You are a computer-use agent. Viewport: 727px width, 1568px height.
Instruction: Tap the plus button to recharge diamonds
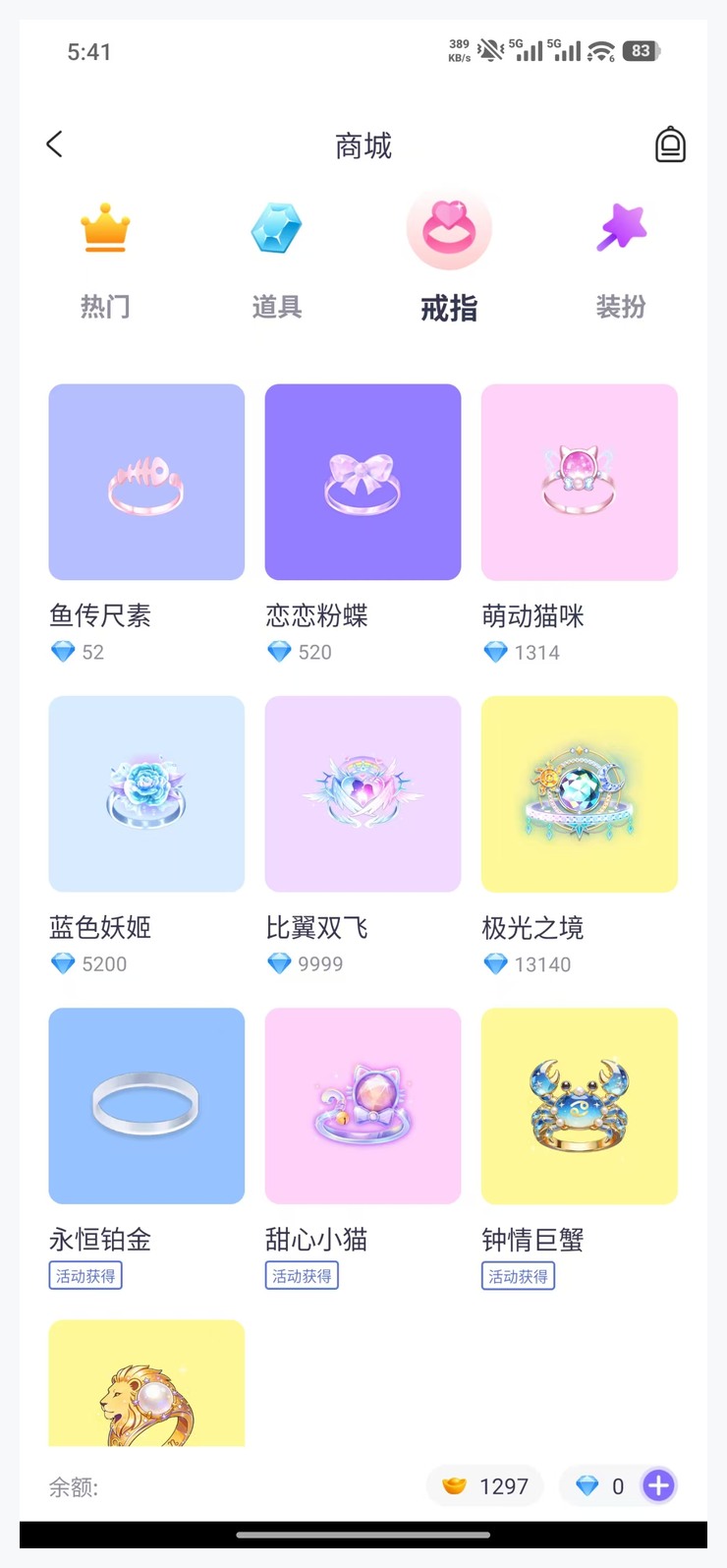tap(658, 1485)
